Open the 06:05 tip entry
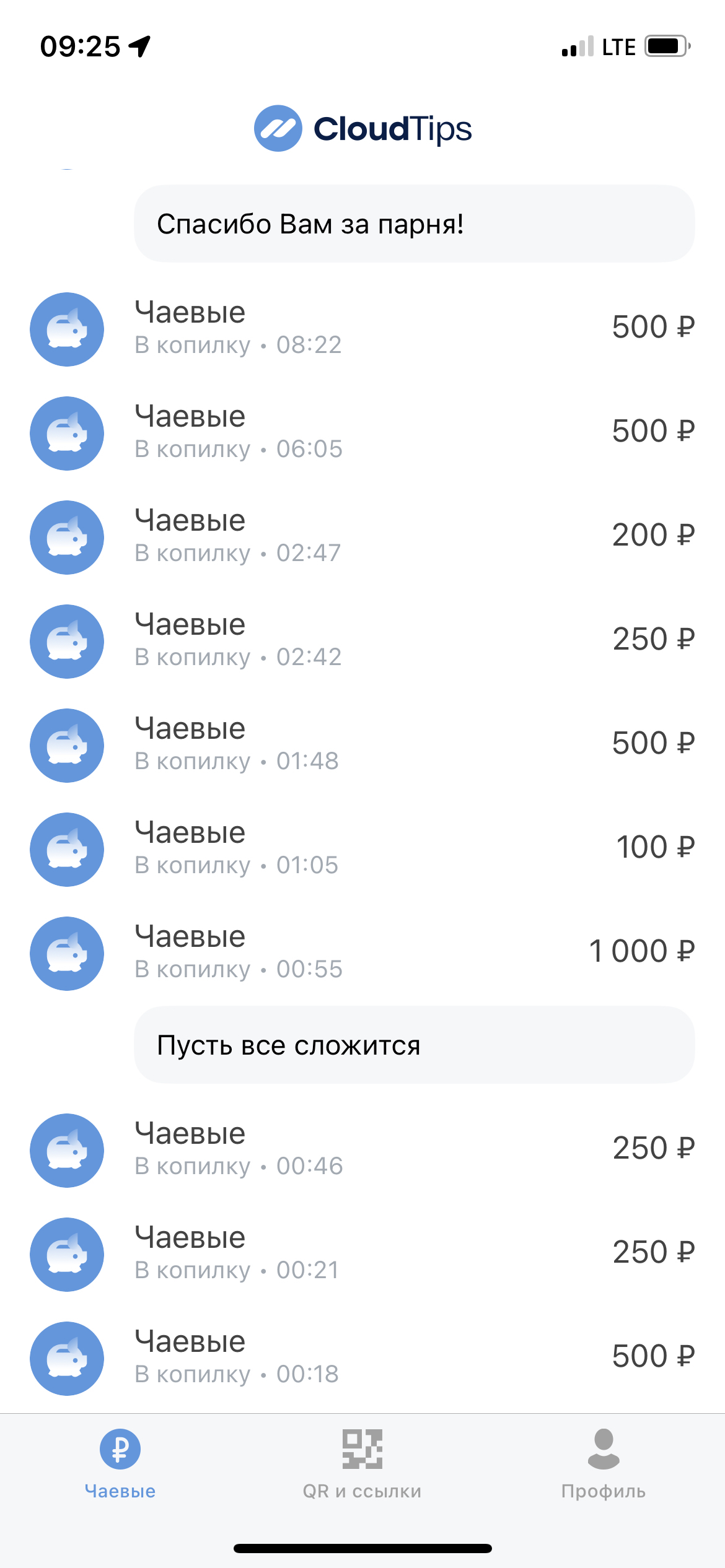725x1568 pixels. pos(362,433)
